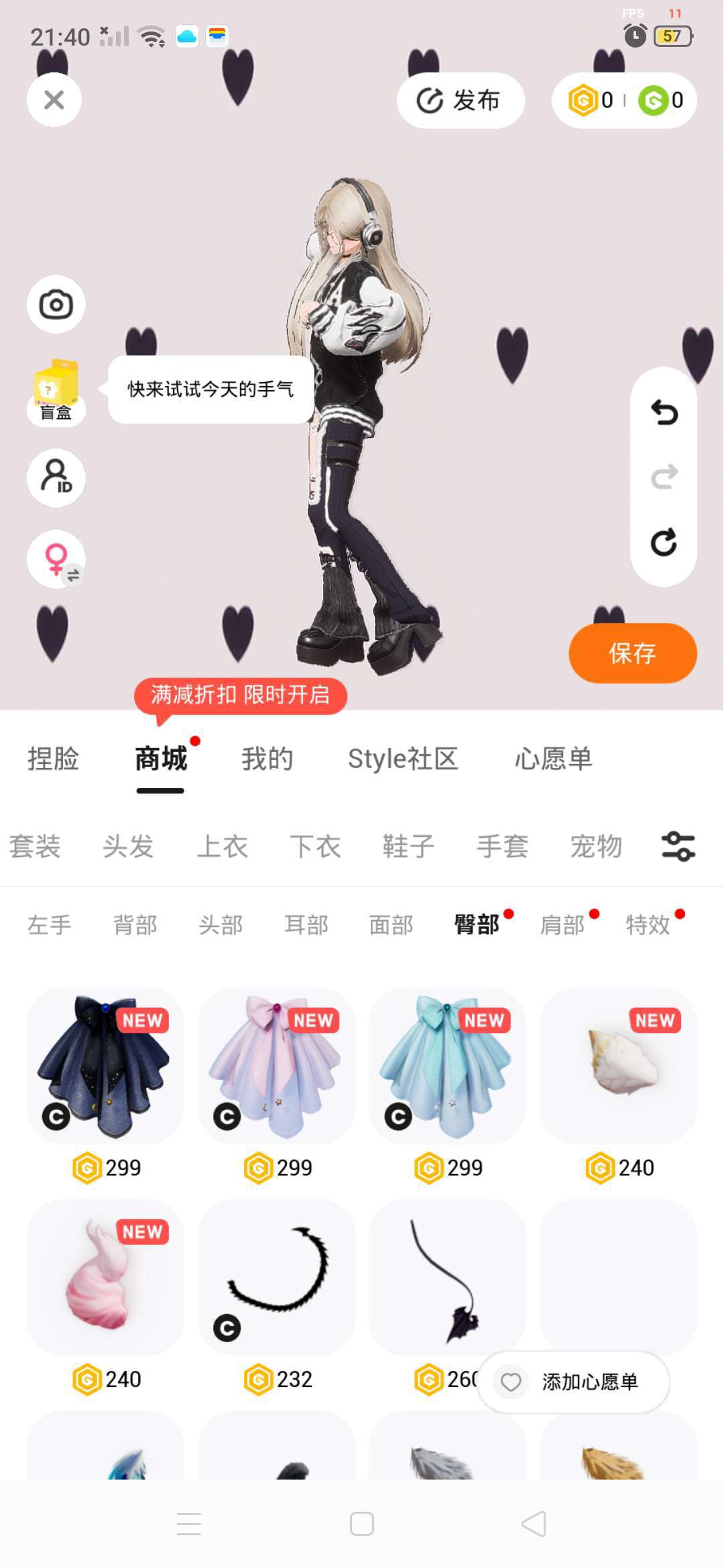Screen dimensions: 724x1568
Task: Undo the last change
Action: tap(664, 412)
